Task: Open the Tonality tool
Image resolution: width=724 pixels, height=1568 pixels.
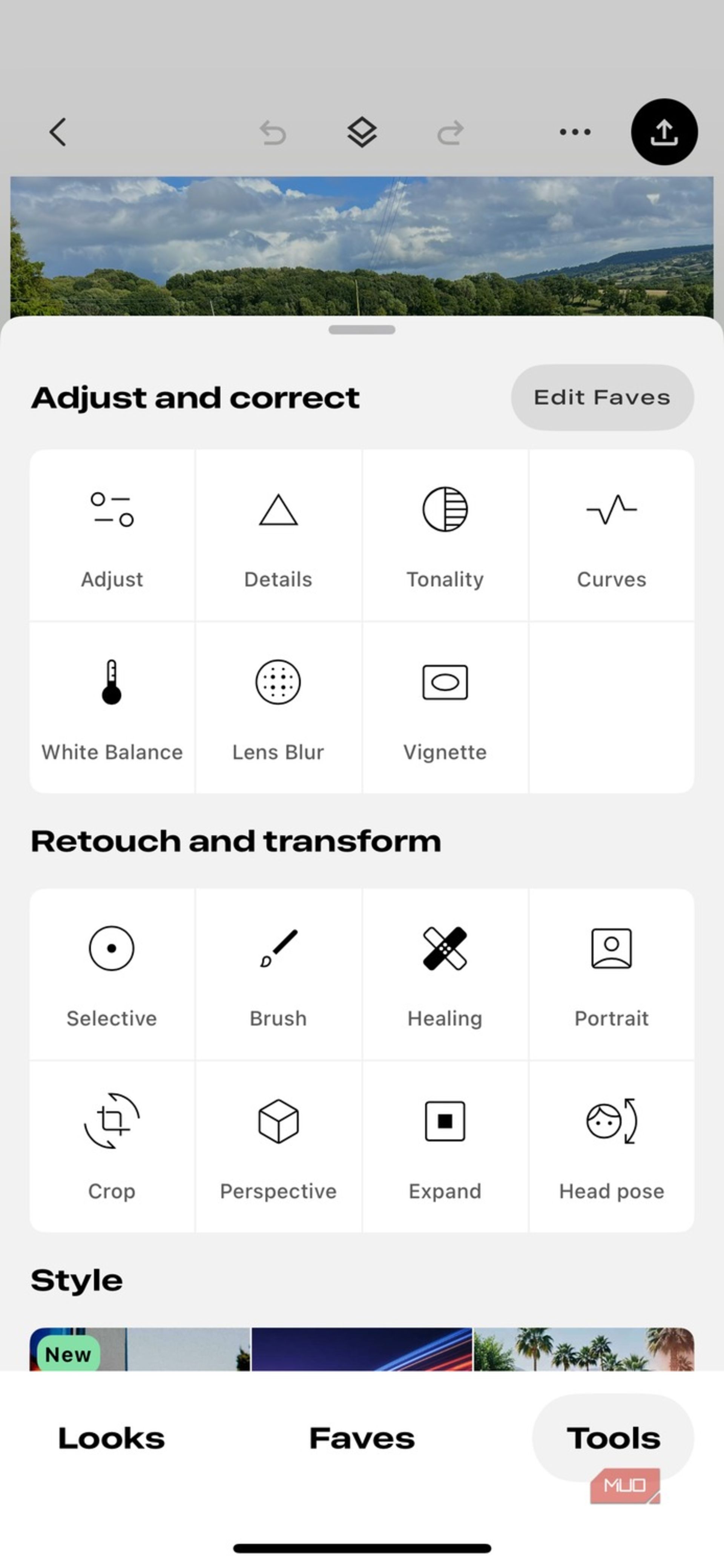Action: 445,535
